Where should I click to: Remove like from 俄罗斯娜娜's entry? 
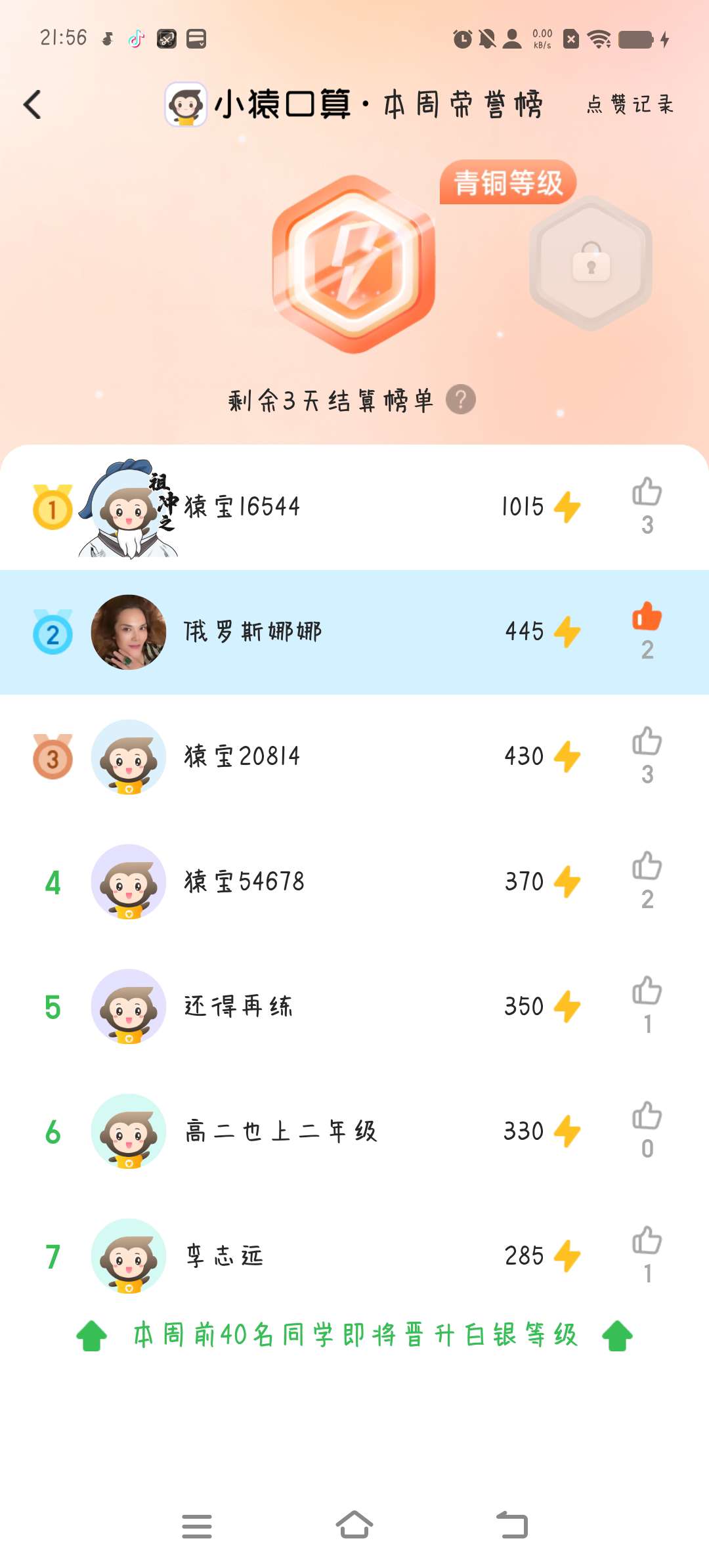coord(647,617)
